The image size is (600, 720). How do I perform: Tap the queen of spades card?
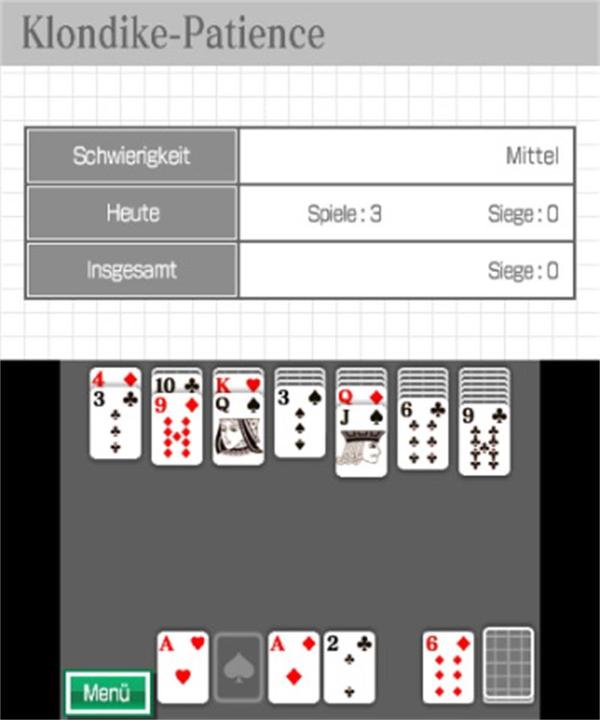[x=238, y=434]
